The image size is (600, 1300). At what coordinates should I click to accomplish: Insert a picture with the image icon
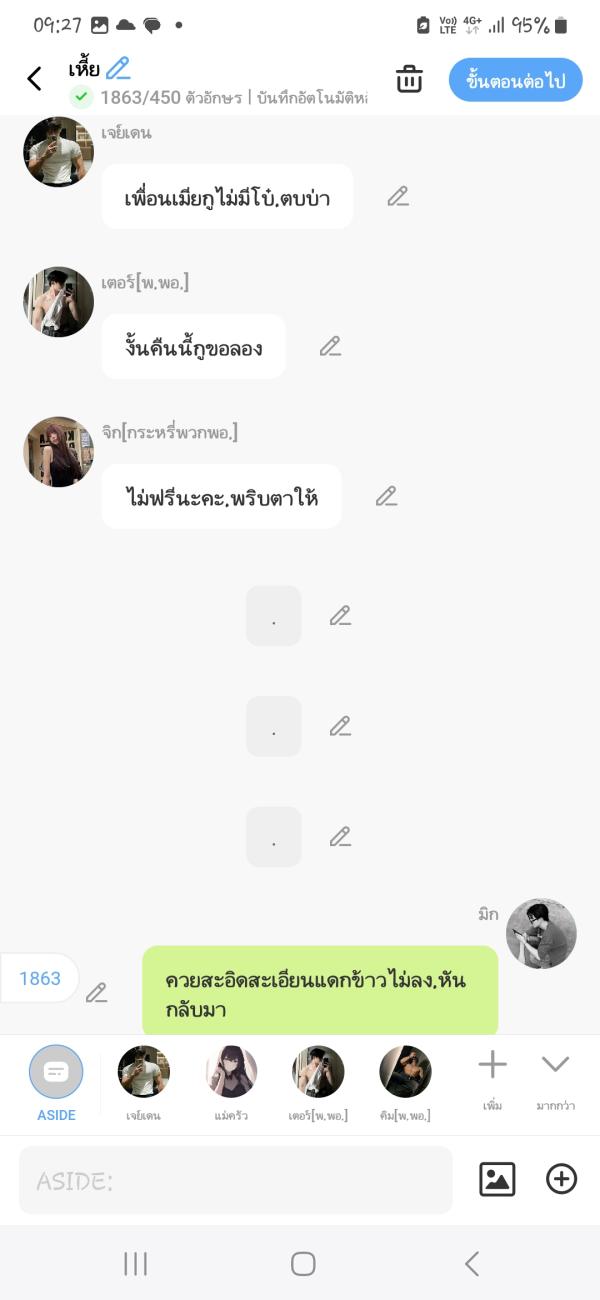pos(497,1180)
